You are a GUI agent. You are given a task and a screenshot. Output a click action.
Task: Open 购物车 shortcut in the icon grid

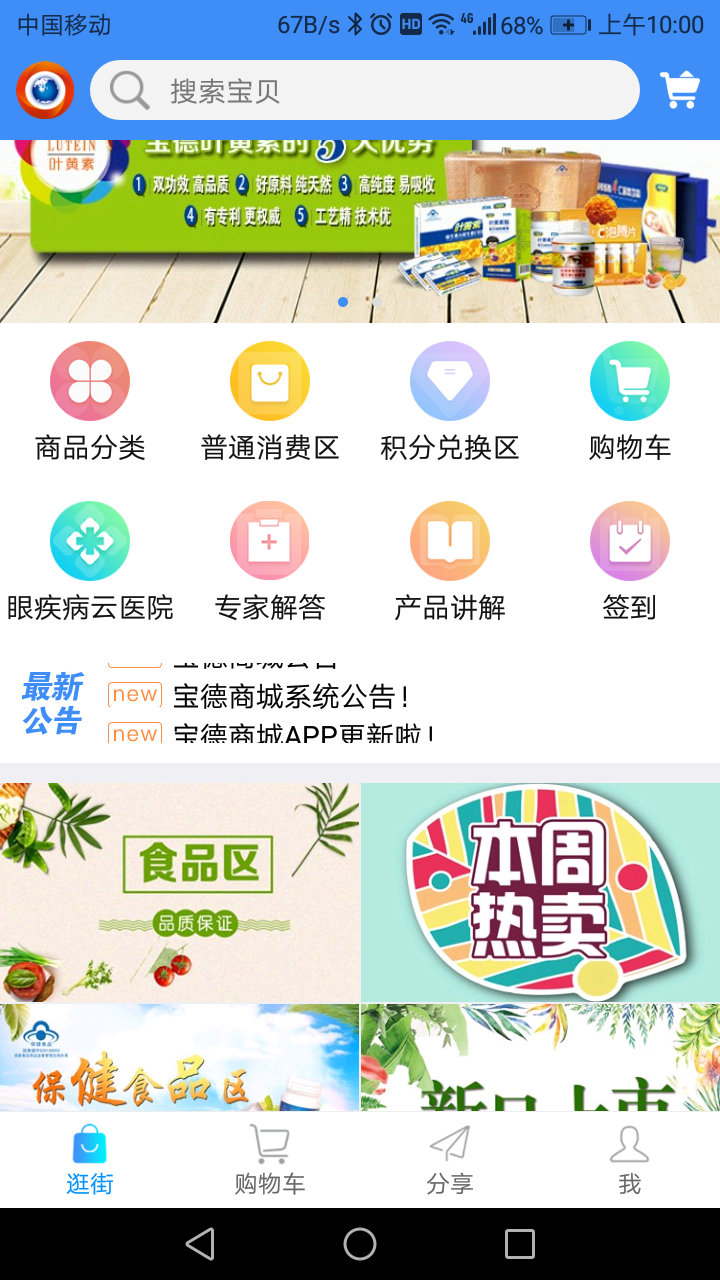629,400
